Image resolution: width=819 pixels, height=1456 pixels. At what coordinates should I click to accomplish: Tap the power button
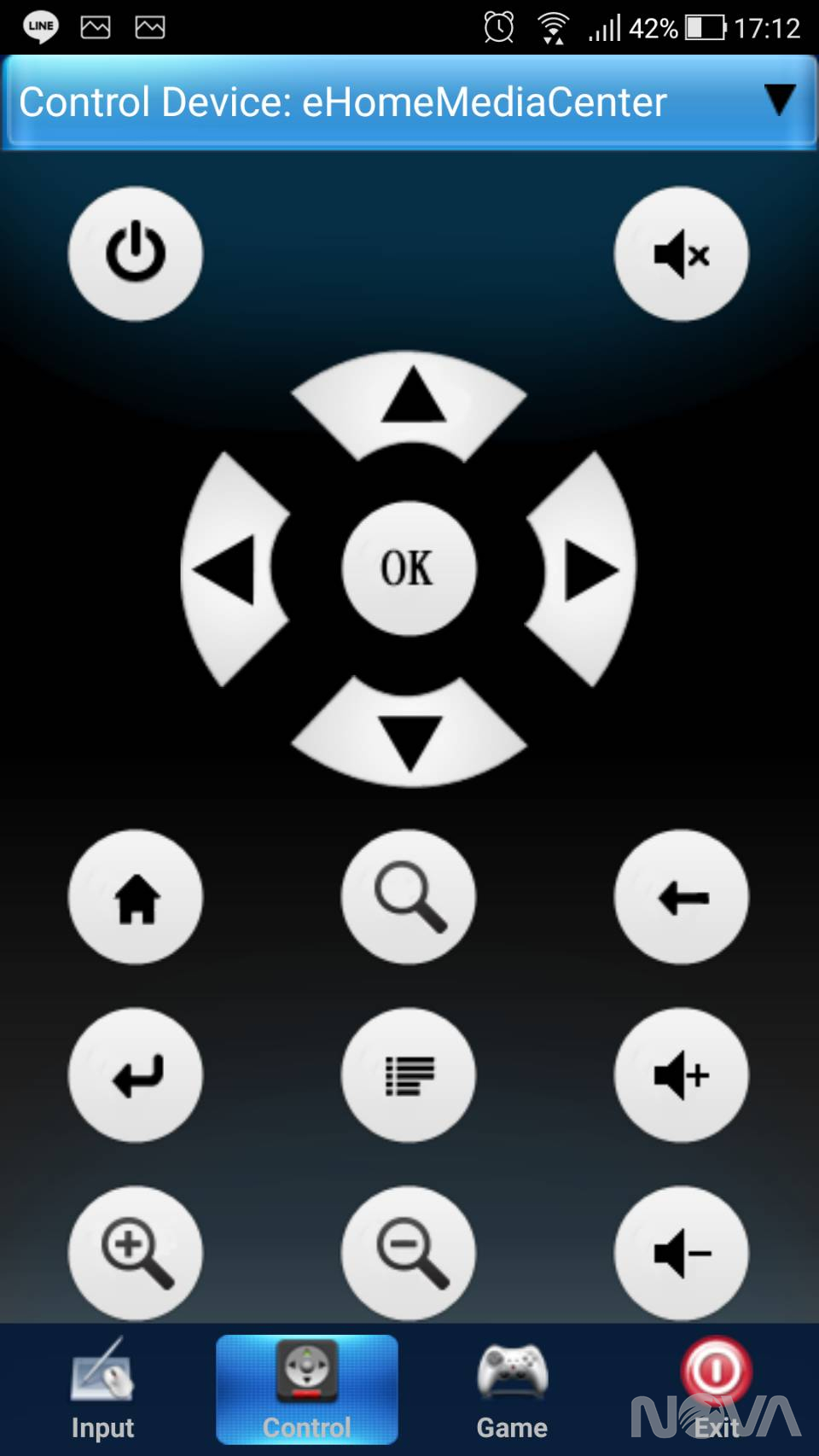(136, 253)
